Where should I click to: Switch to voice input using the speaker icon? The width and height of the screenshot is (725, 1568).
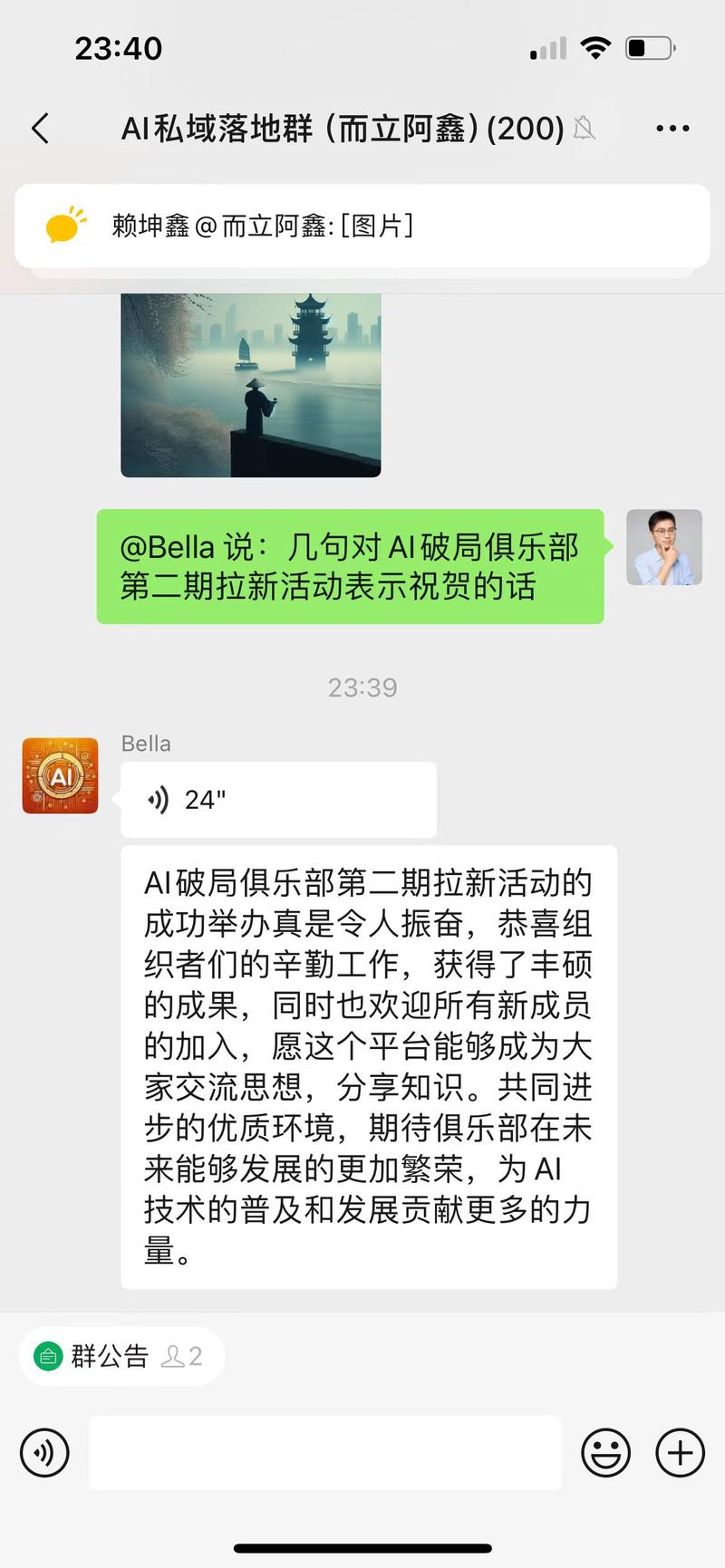[x=43, y=1453]
